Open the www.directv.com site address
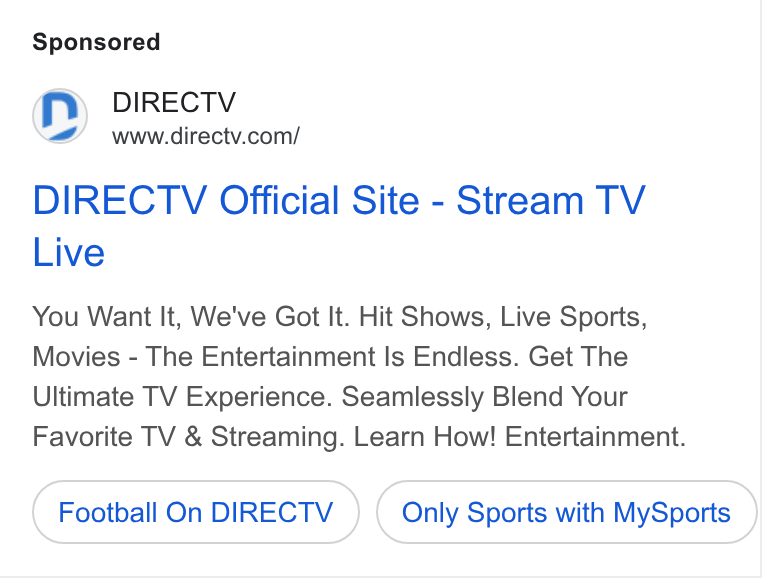The width and height of the screenshot is (762, 578). click(206, 136)
